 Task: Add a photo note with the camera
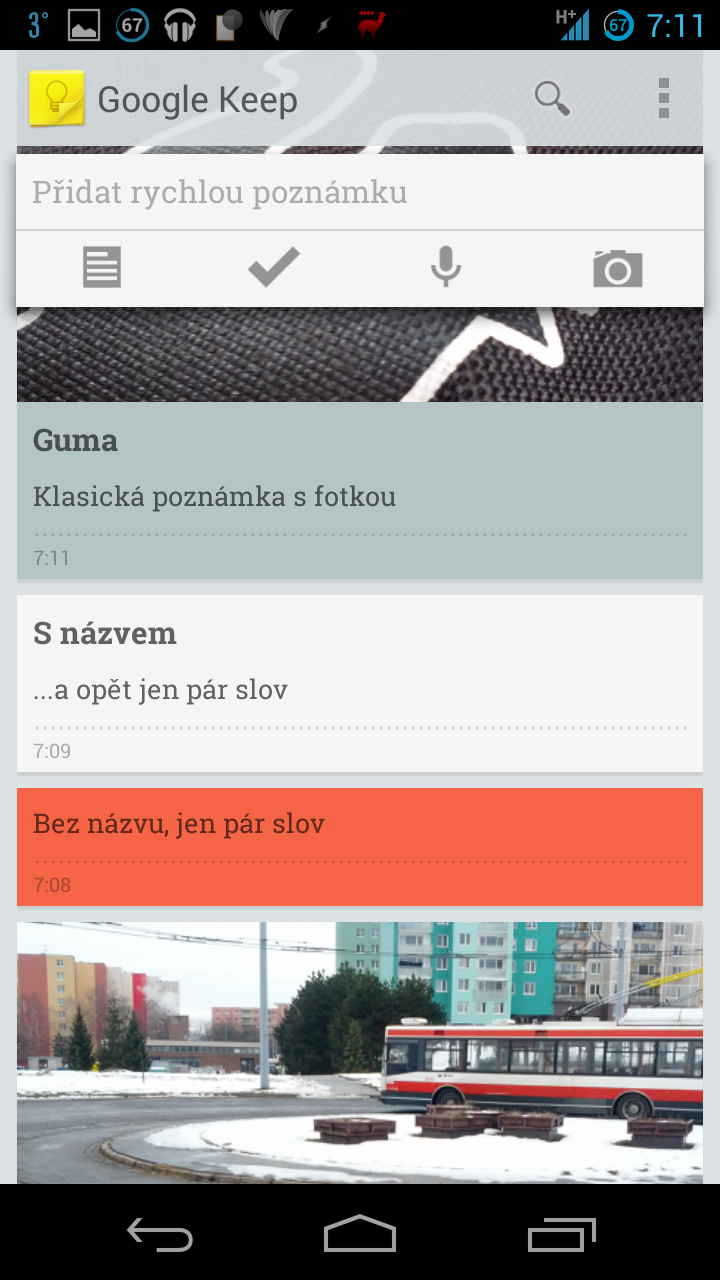[x=617, y=268]
